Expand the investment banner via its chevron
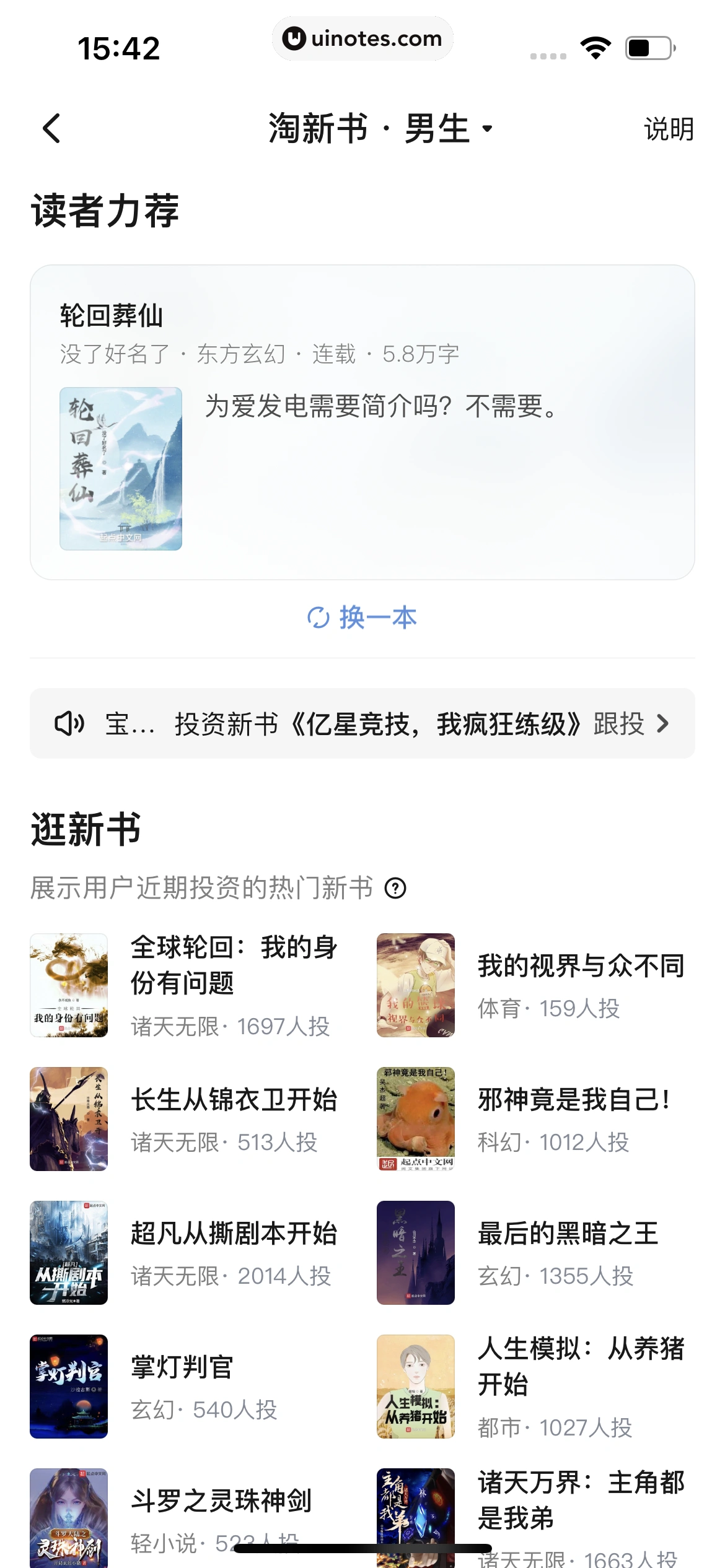This screenshot has height=1568, width=725. [x=664, y=723]
